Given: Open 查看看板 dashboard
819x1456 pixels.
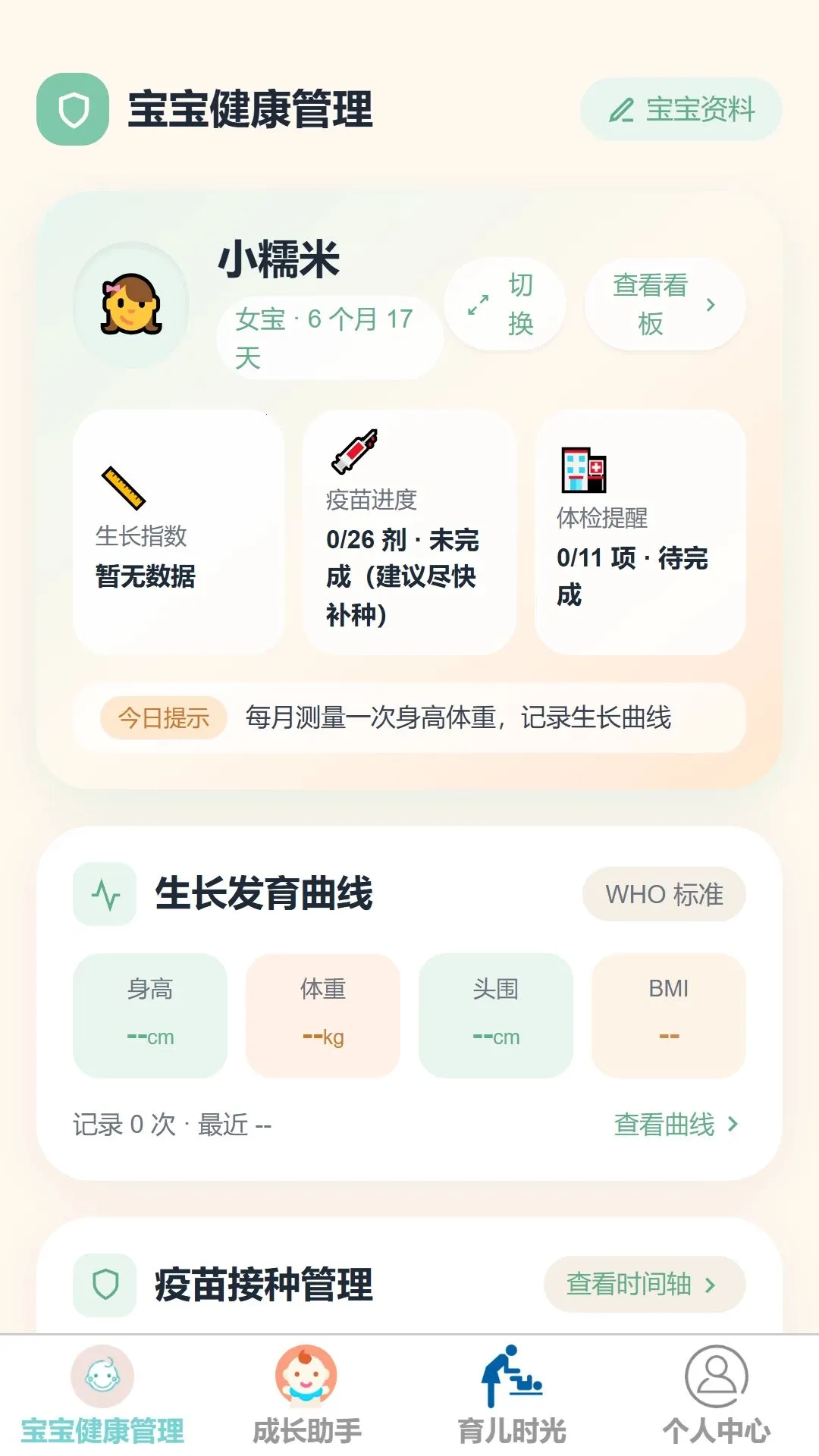Looking at the screenshot, I should [x=665, y=304].
